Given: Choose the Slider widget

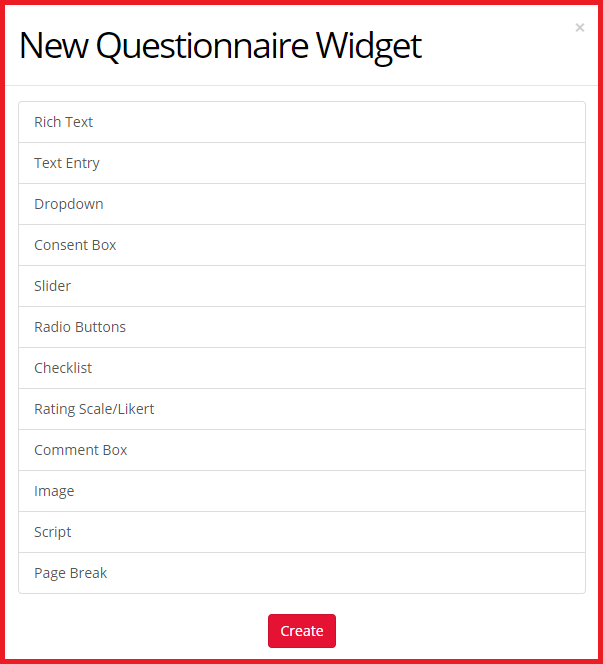Looking at the screenshot, I should [301, 286].
